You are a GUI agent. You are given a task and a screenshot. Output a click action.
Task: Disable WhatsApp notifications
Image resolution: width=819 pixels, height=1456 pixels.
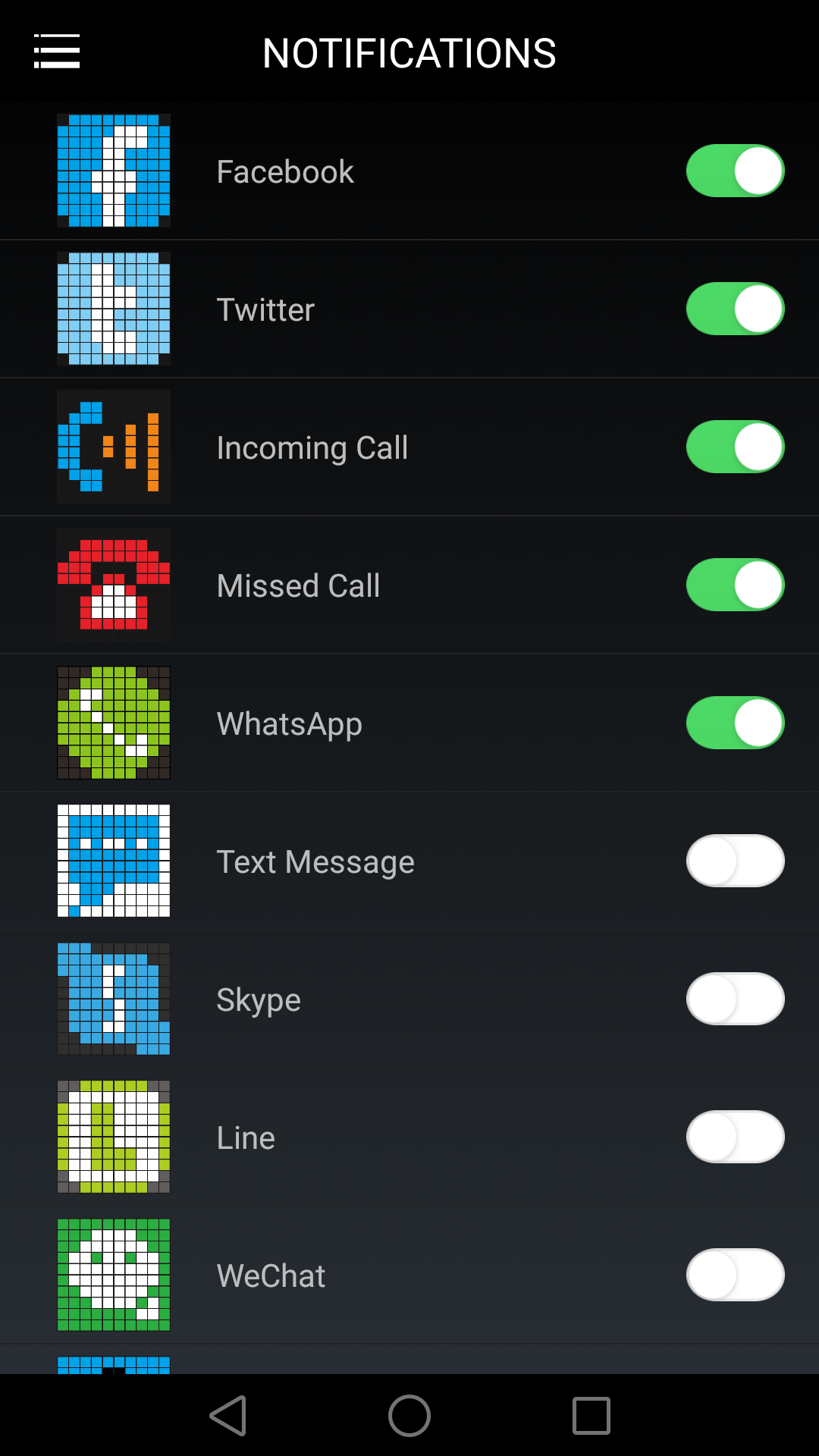tap(736, 723)
